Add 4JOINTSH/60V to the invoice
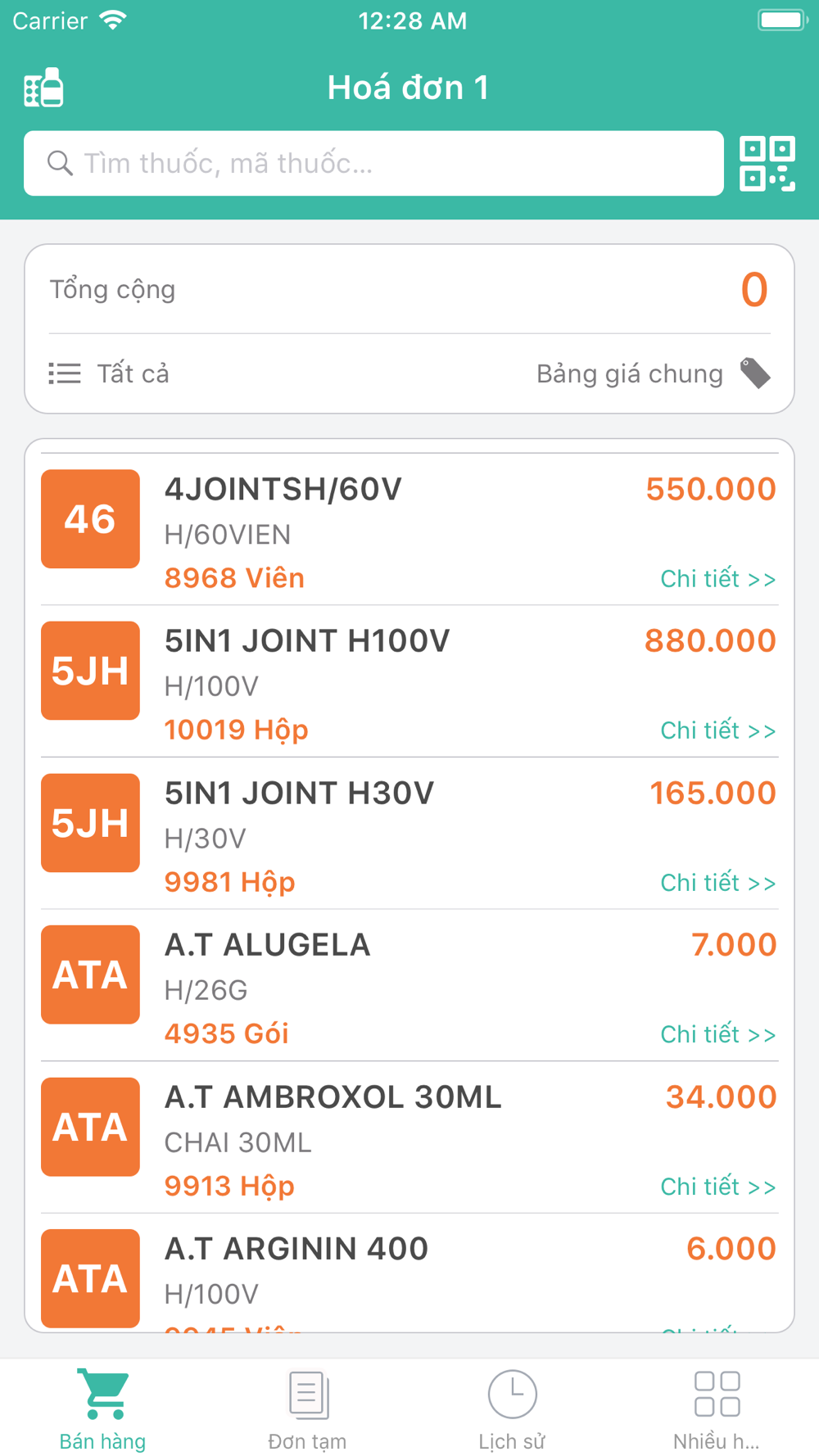819x1456 pixels. pyautogui.click(x=409, y=529)
